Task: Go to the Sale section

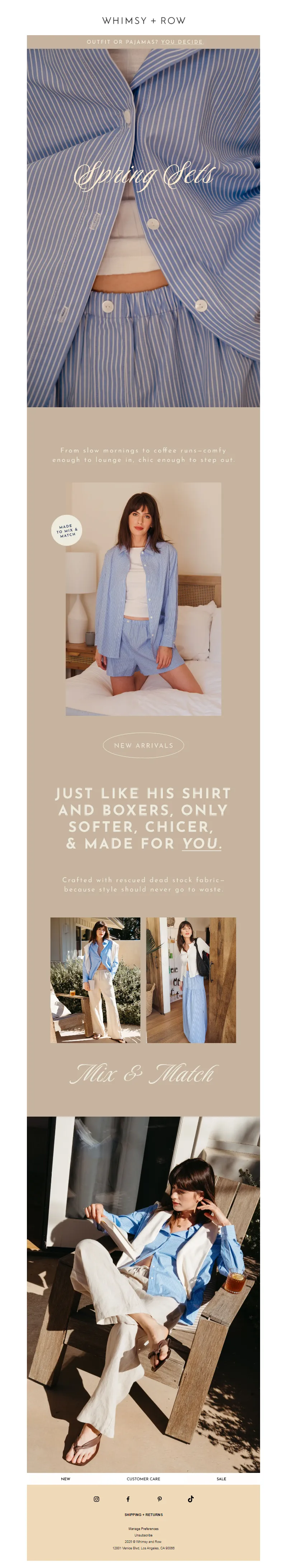Action: [221, 1478]
